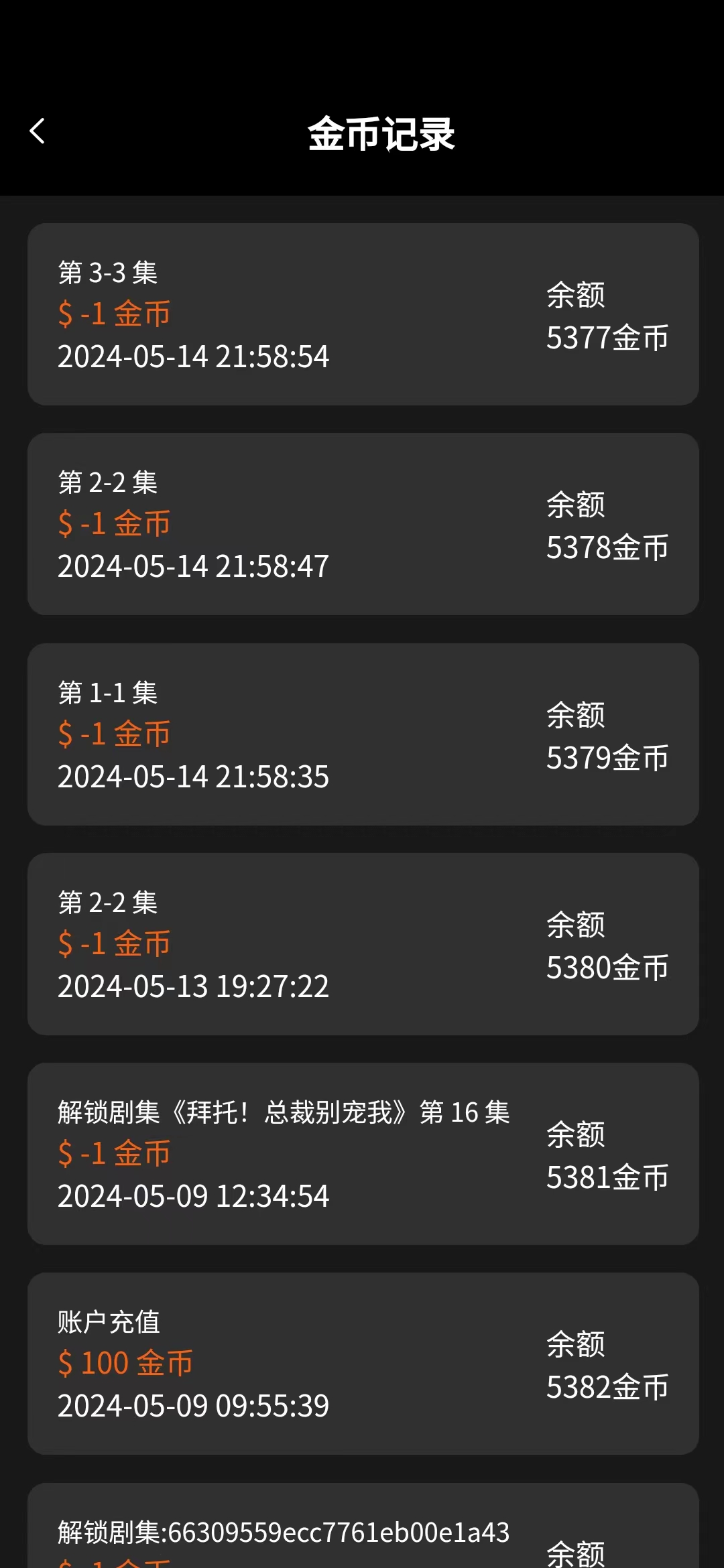This screenshot has width=724, height=1568.
Task: Go back from the 金币记录 page
Action: (x=38, y=131)
